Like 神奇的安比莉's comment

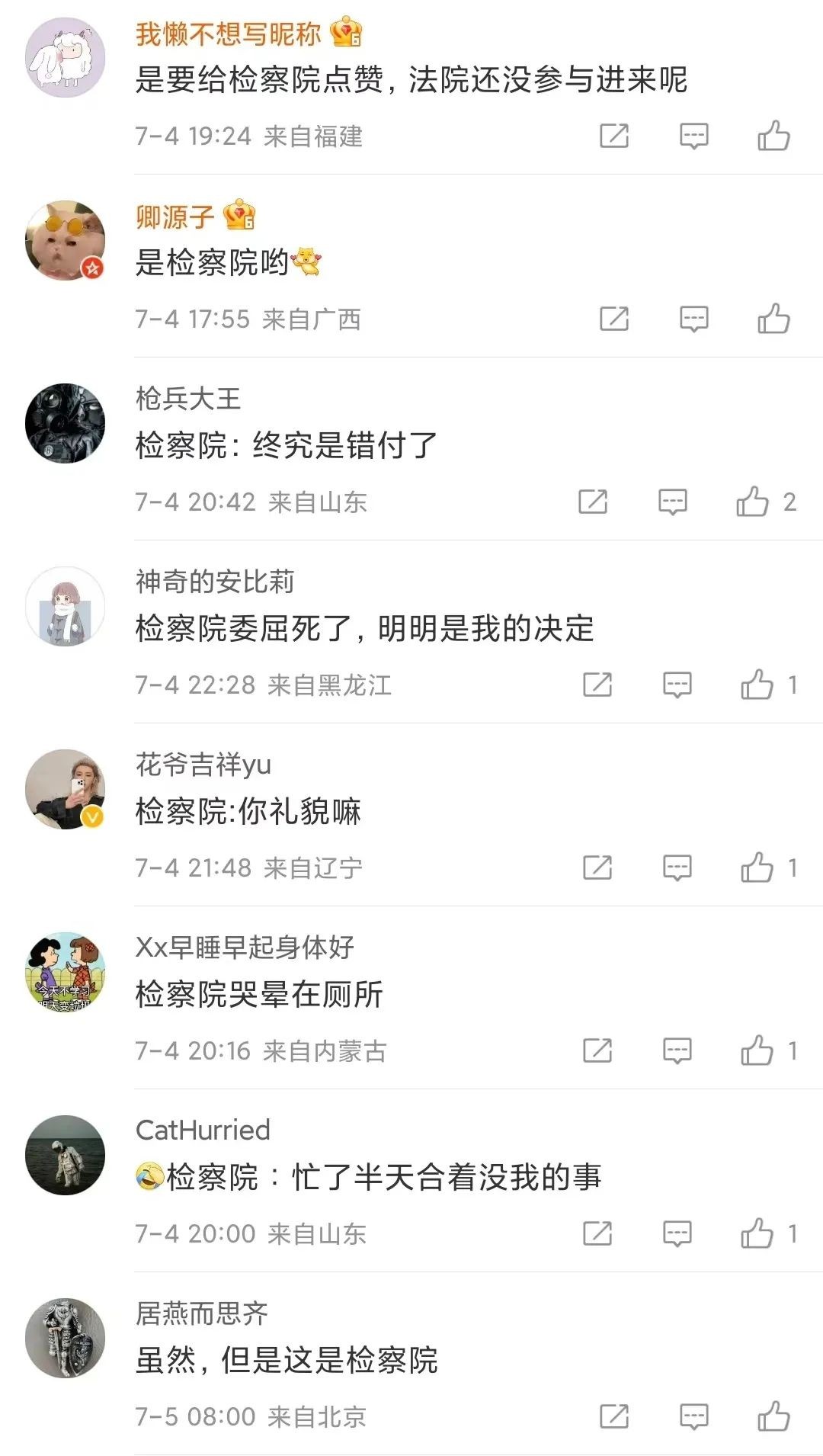coord(757,685)
